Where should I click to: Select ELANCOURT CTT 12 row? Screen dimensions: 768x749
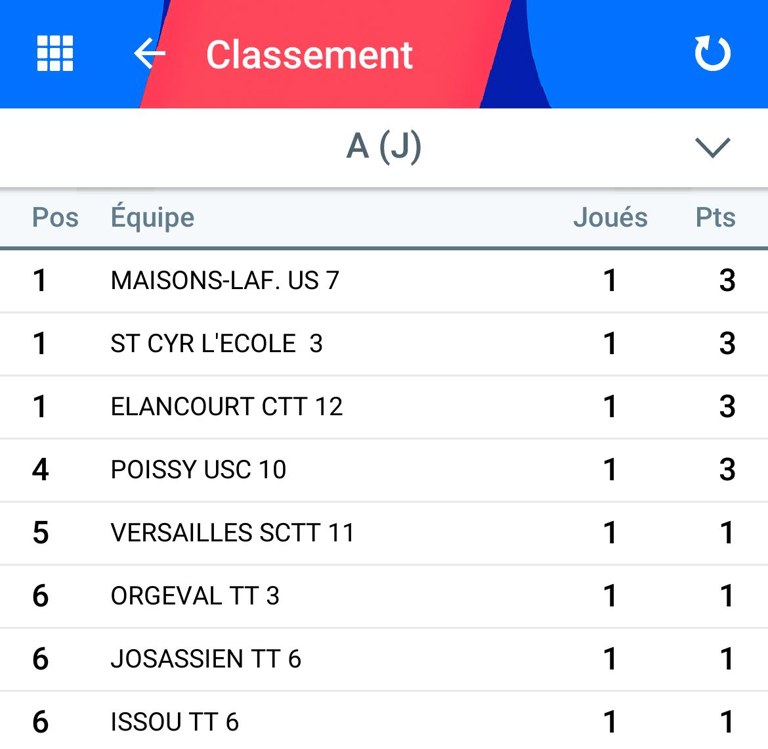[227, 407]
